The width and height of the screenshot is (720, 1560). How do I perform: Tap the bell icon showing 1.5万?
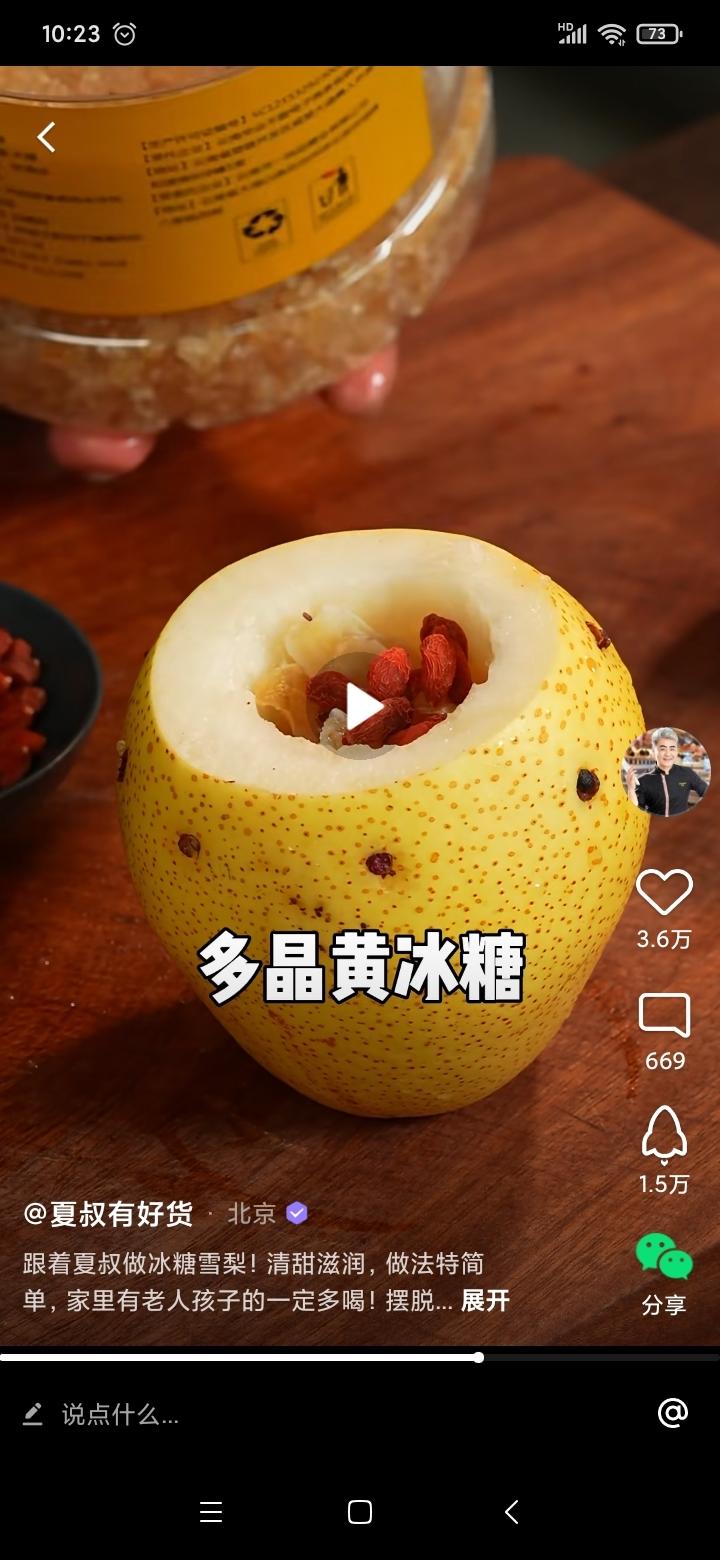pyautogui.click(x=664, y=1136)
